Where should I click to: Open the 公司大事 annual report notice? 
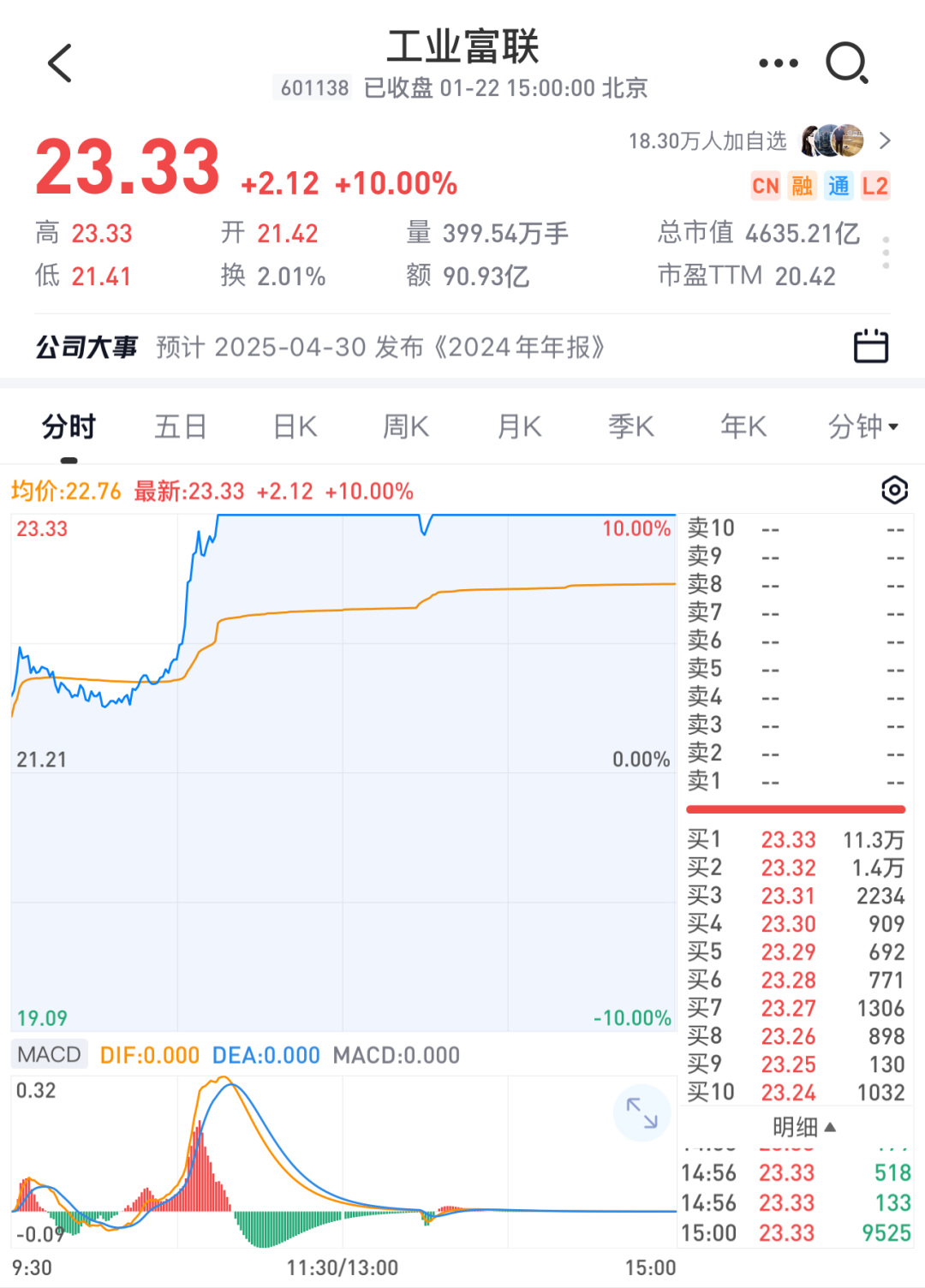(x=380, y=347)
